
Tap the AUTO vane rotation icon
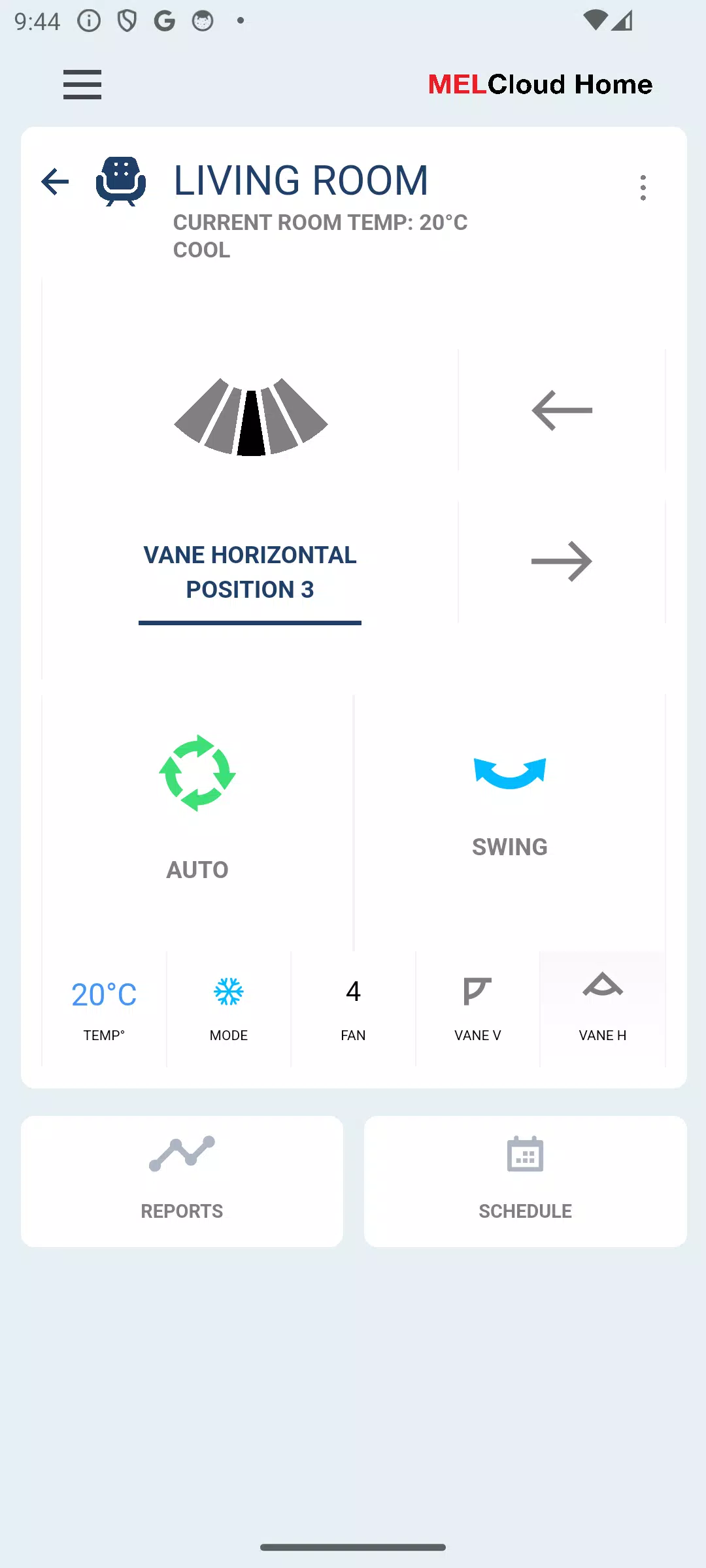197,774
